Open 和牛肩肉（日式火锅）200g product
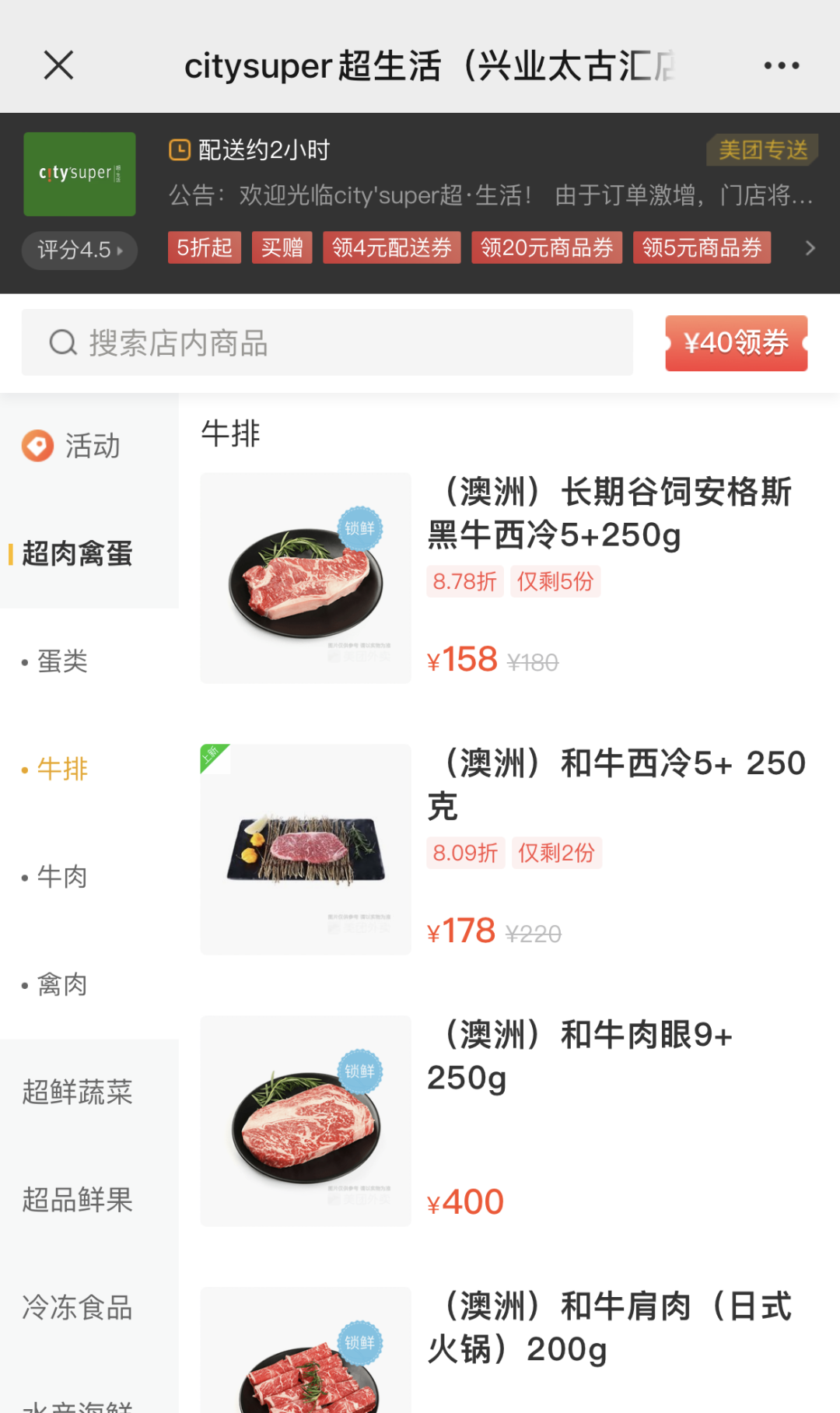 [609, 1327]
